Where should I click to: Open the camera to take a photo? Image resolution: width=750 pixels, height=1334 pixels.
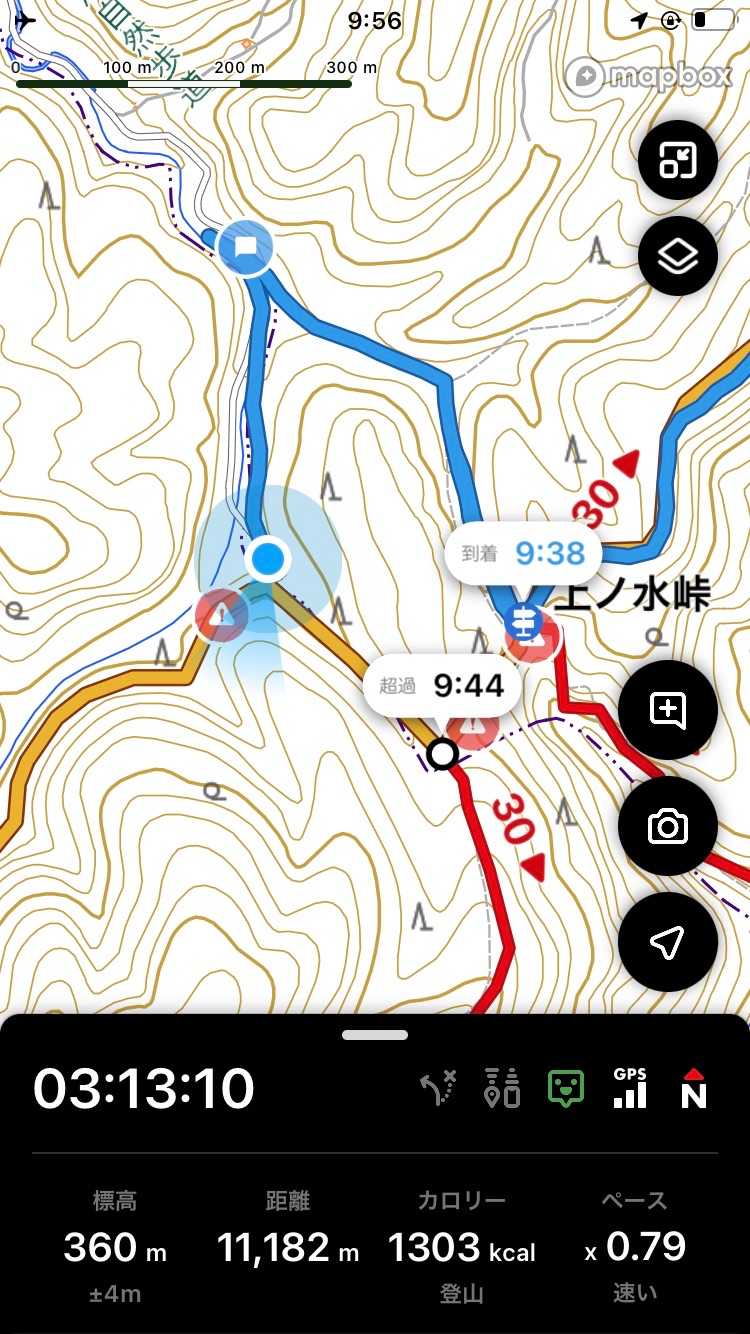pyautogui.click(x=667, y=827)
